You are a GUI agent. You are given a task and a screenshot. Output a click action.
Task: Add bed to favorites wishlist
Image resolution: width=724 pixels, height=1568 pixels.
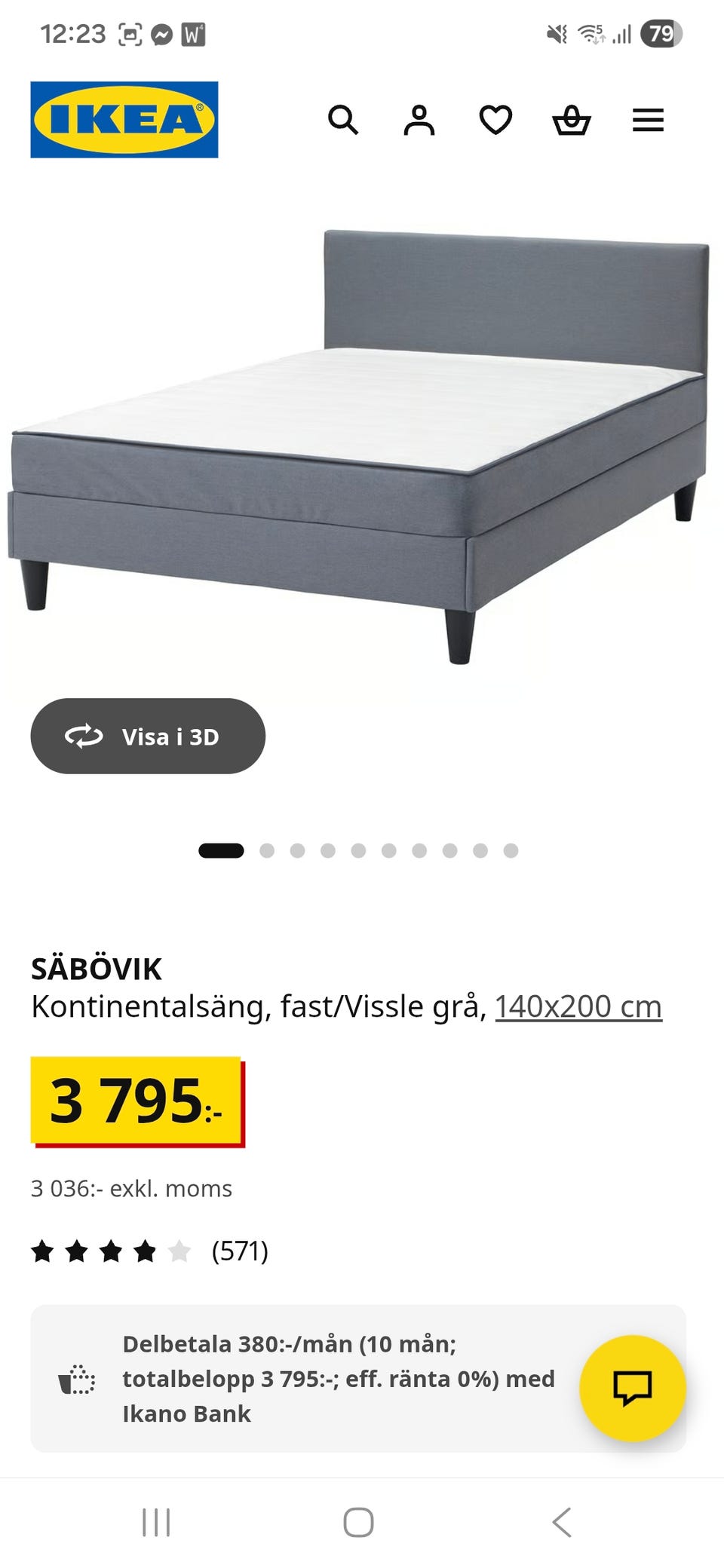pos(496,119)
